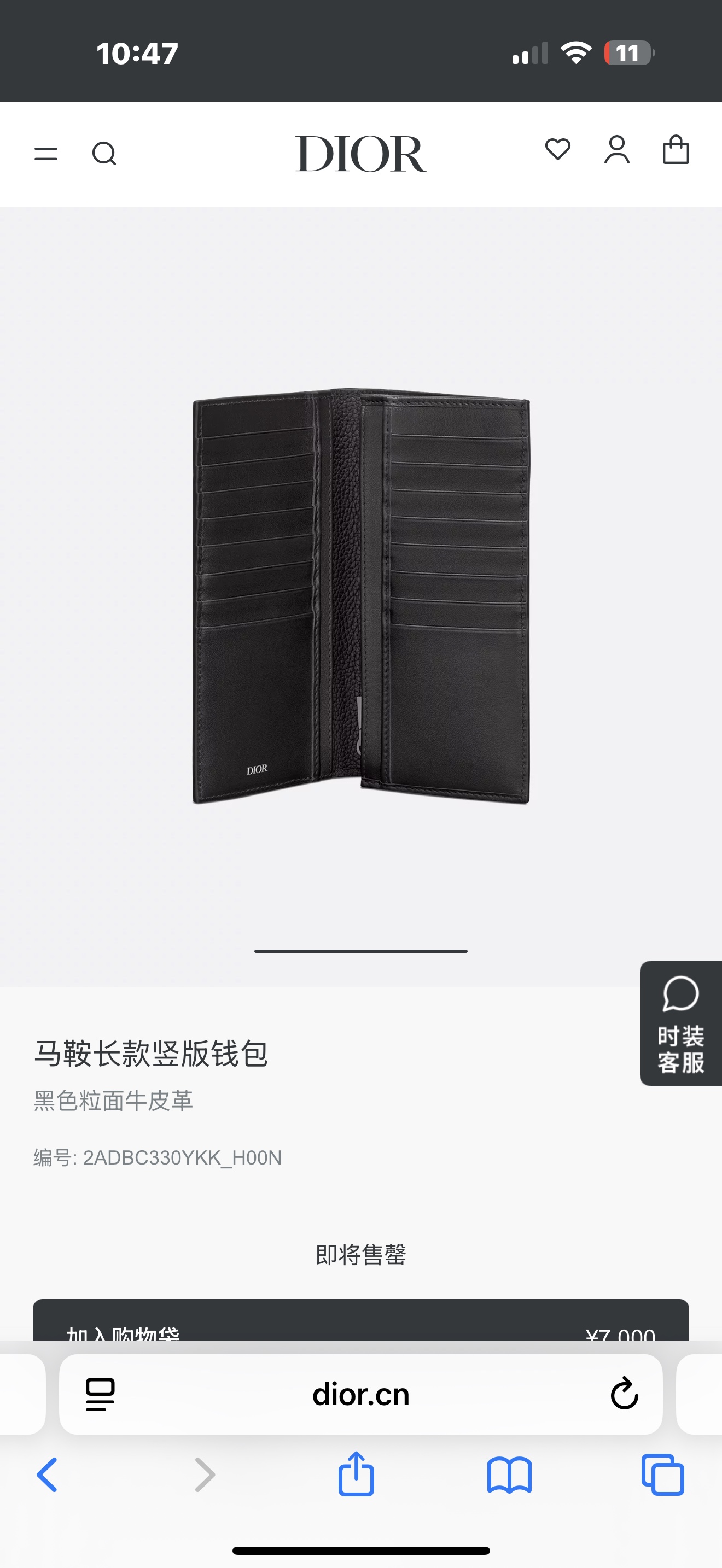Open the shopping bag
This screenshot has width=722, height=1568.
tap(676, 150)
